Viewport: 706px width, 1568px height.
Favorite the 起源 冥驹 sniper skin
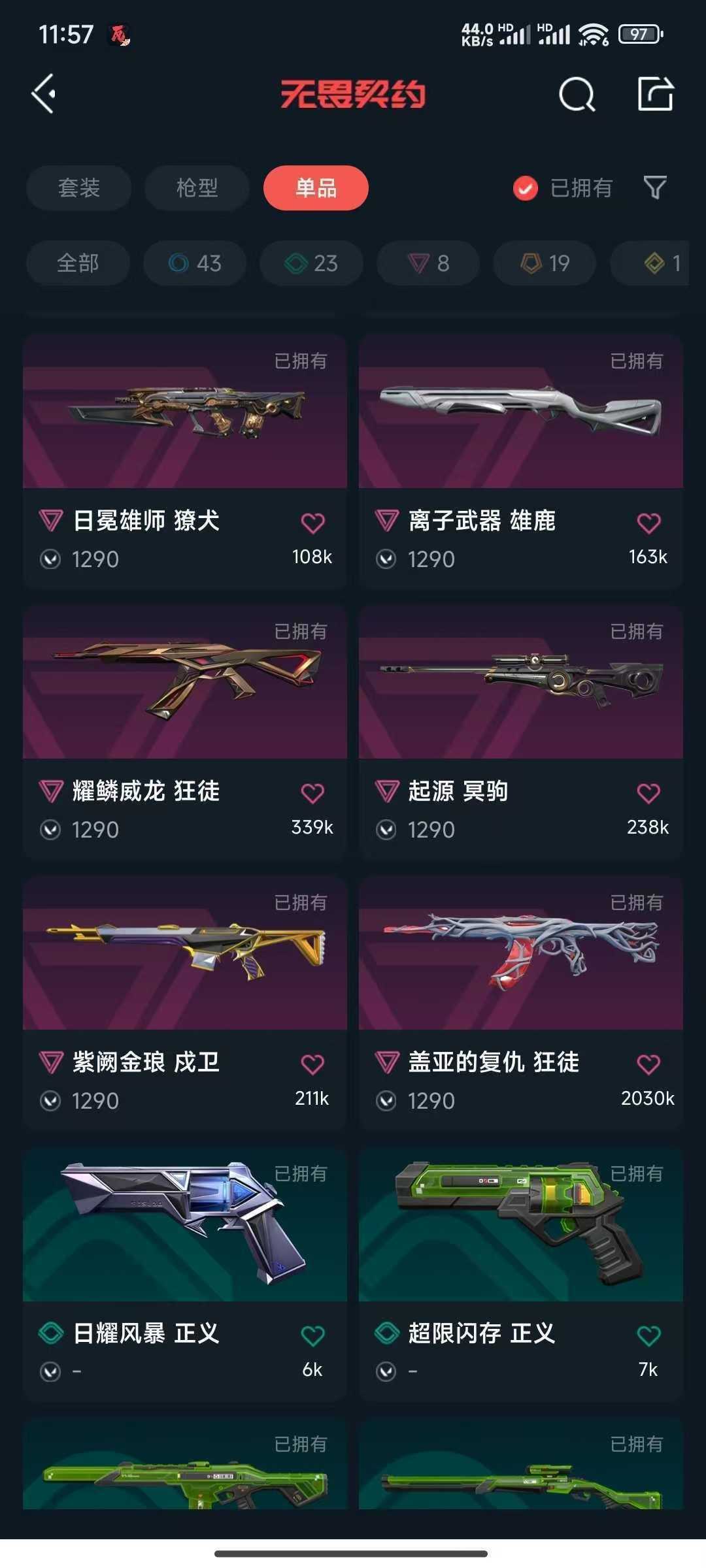coord(649,792)
